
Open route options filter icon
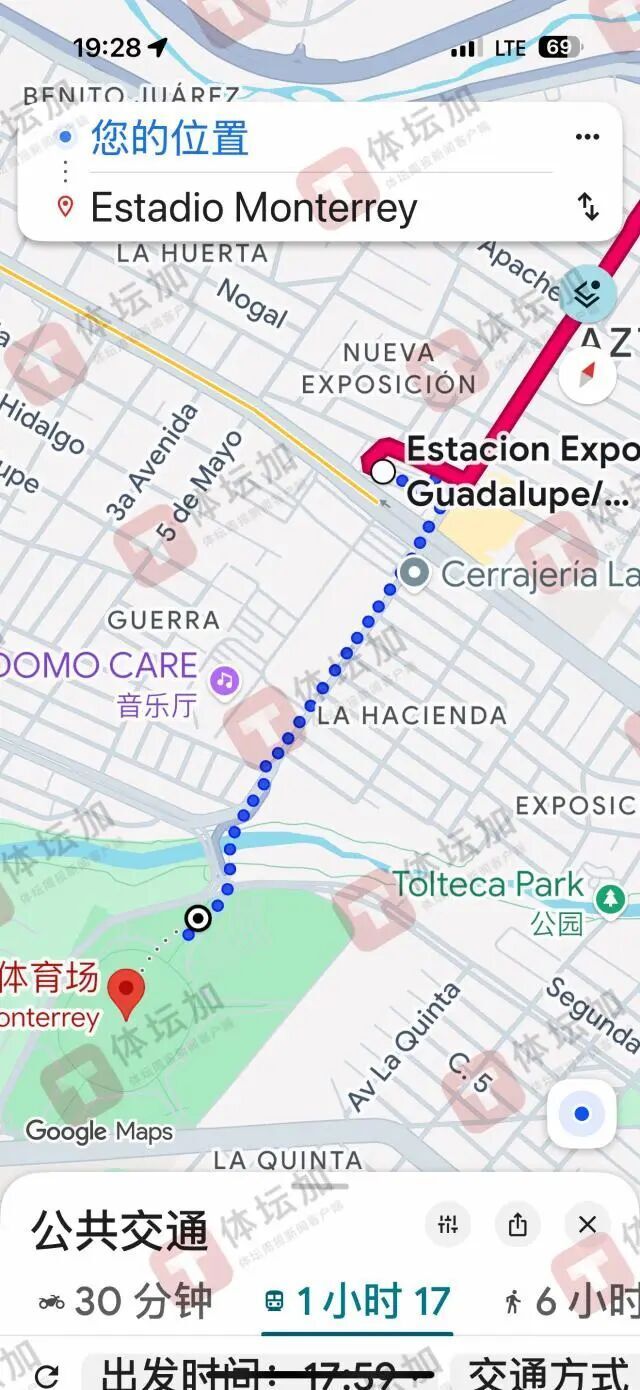[448, 1224]
